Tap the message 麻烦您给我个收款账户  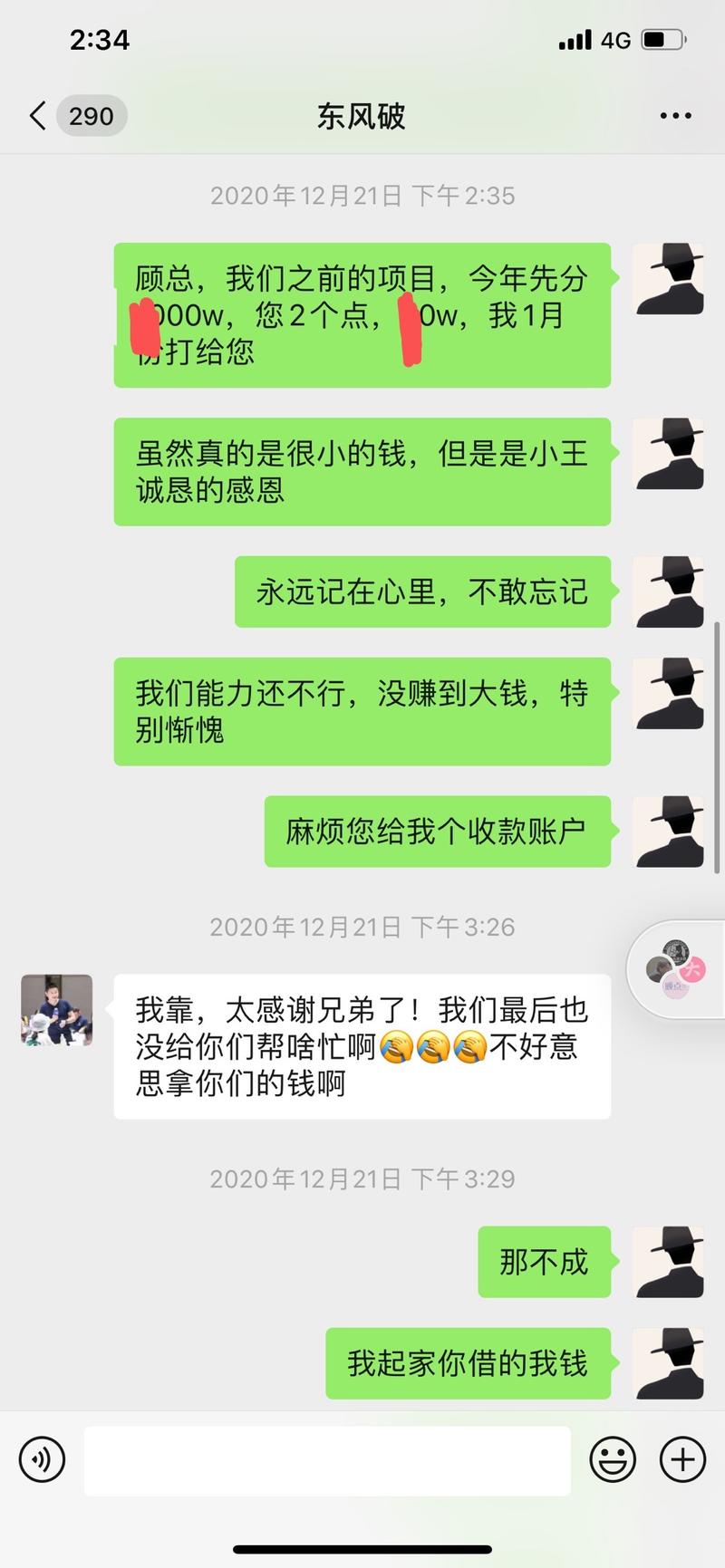tap(436, 832)
